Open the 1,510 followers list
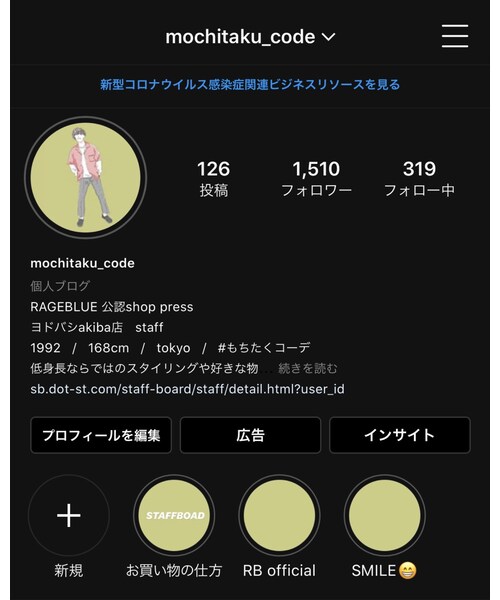 click(316, 178)
